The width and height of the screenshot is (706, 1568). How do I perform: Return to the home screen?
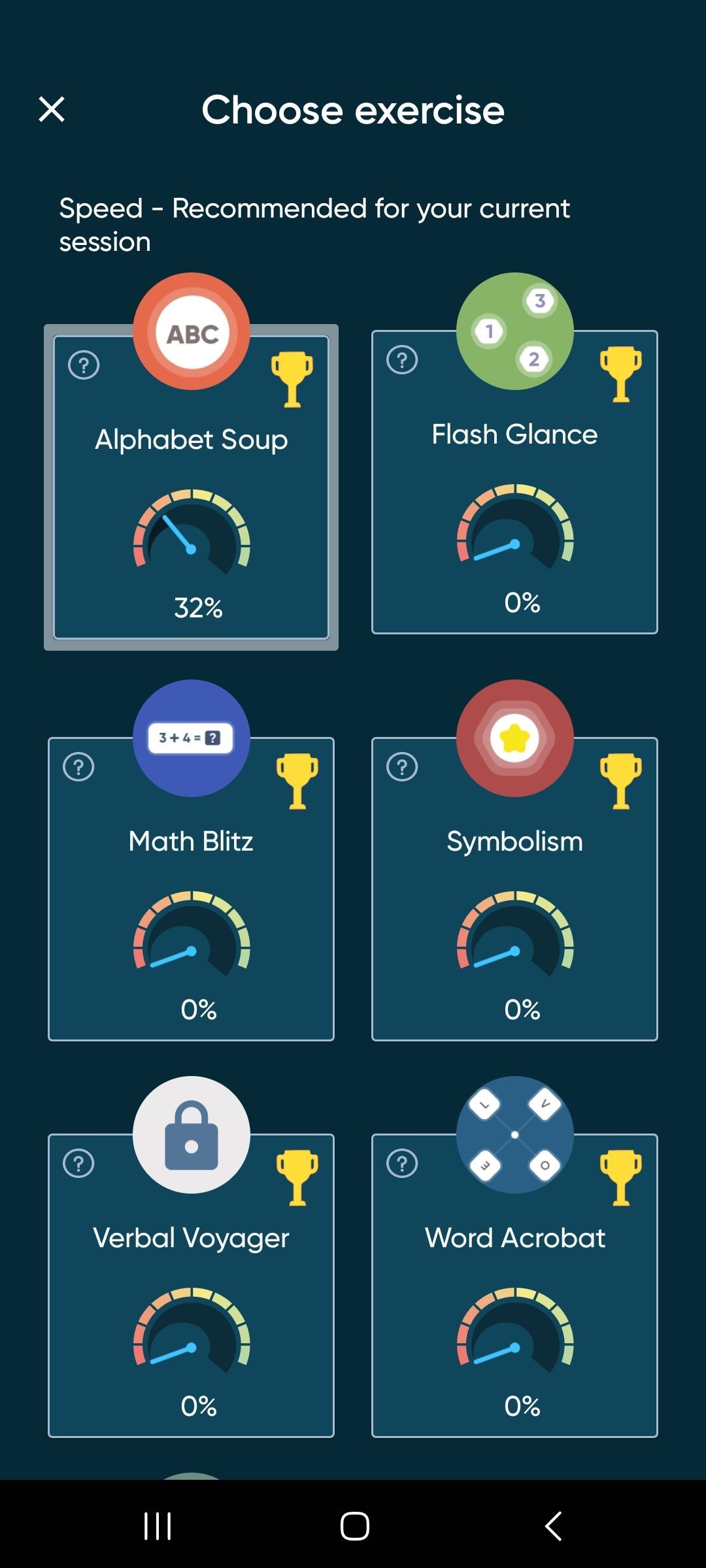(354, 1526)
